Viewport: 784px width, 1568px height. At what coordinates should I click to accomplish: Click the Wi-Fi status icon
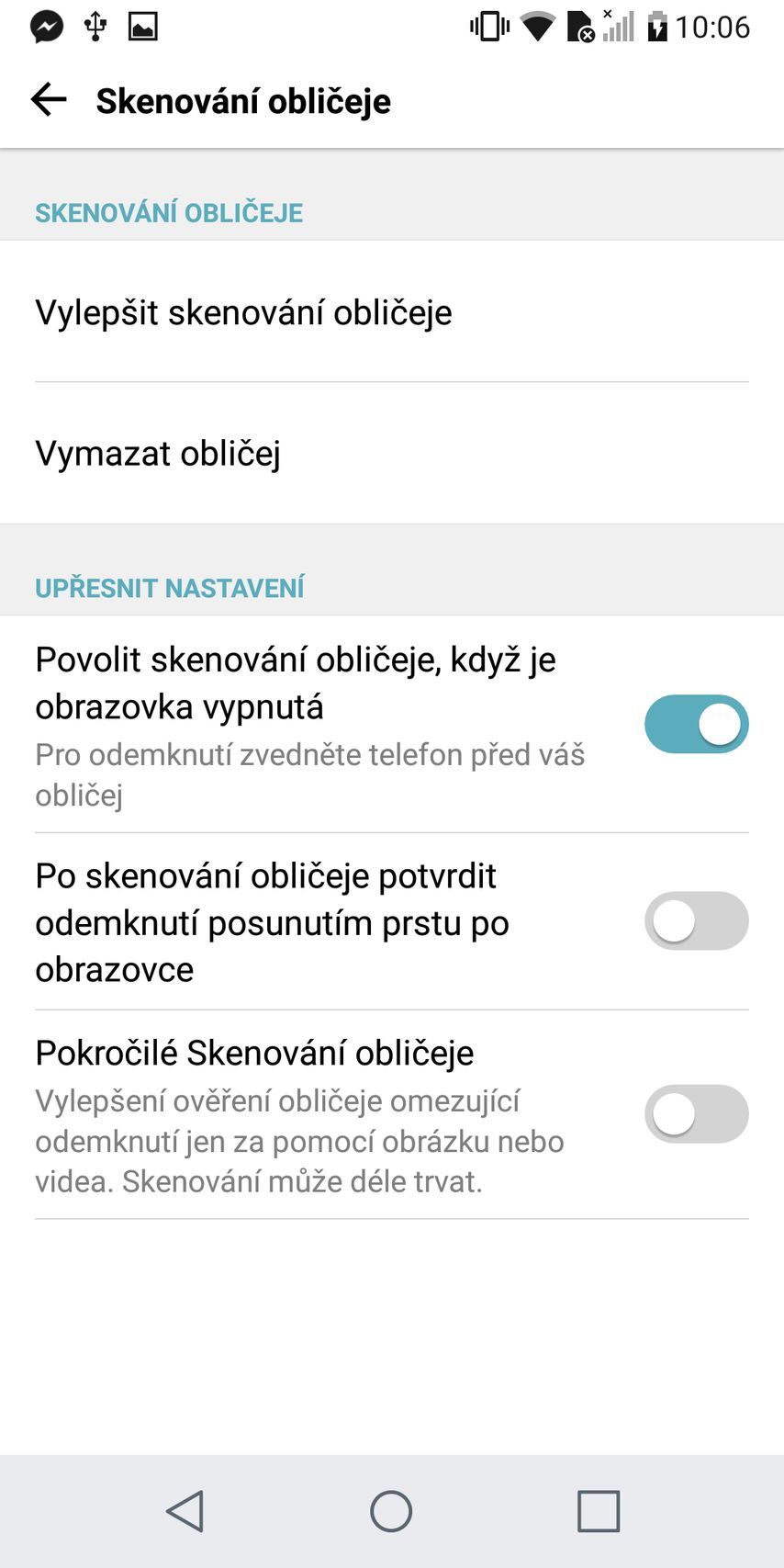coord(538,26)
